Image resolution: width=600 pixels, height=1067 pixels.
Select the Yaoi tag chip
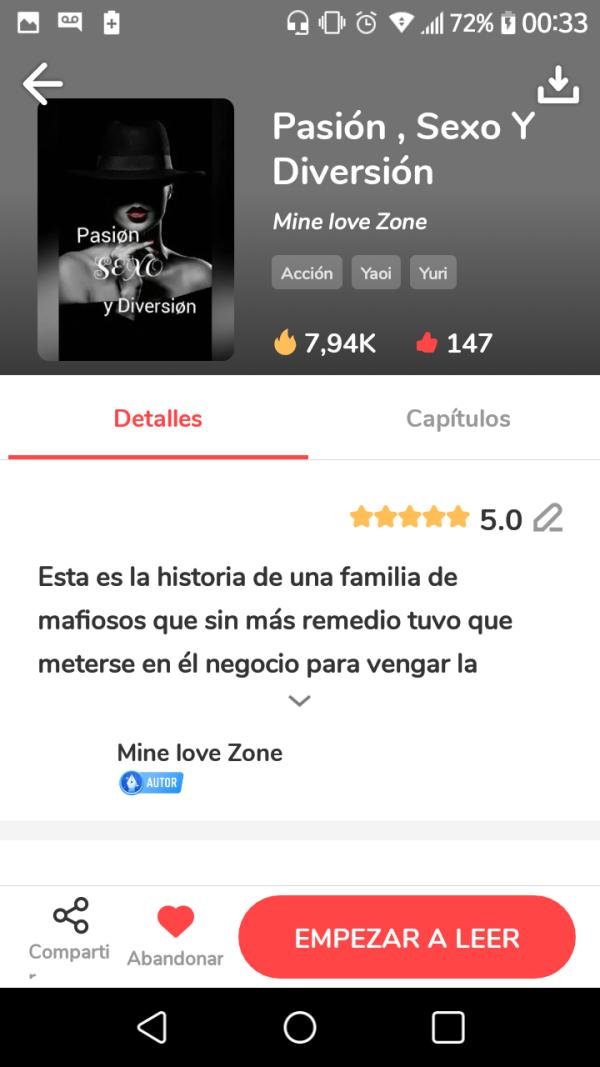376,273
